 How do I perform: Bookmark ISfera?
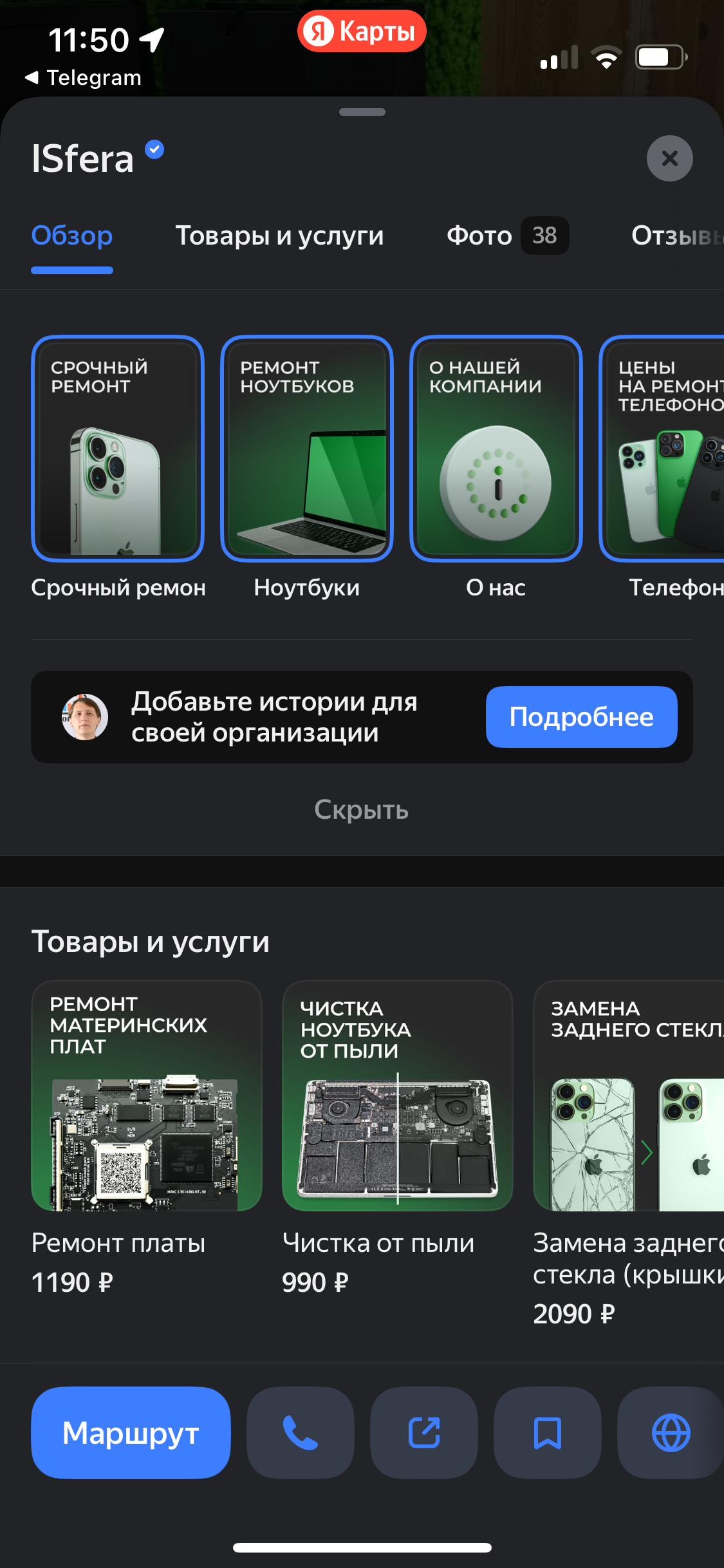tap(548, 1433)
